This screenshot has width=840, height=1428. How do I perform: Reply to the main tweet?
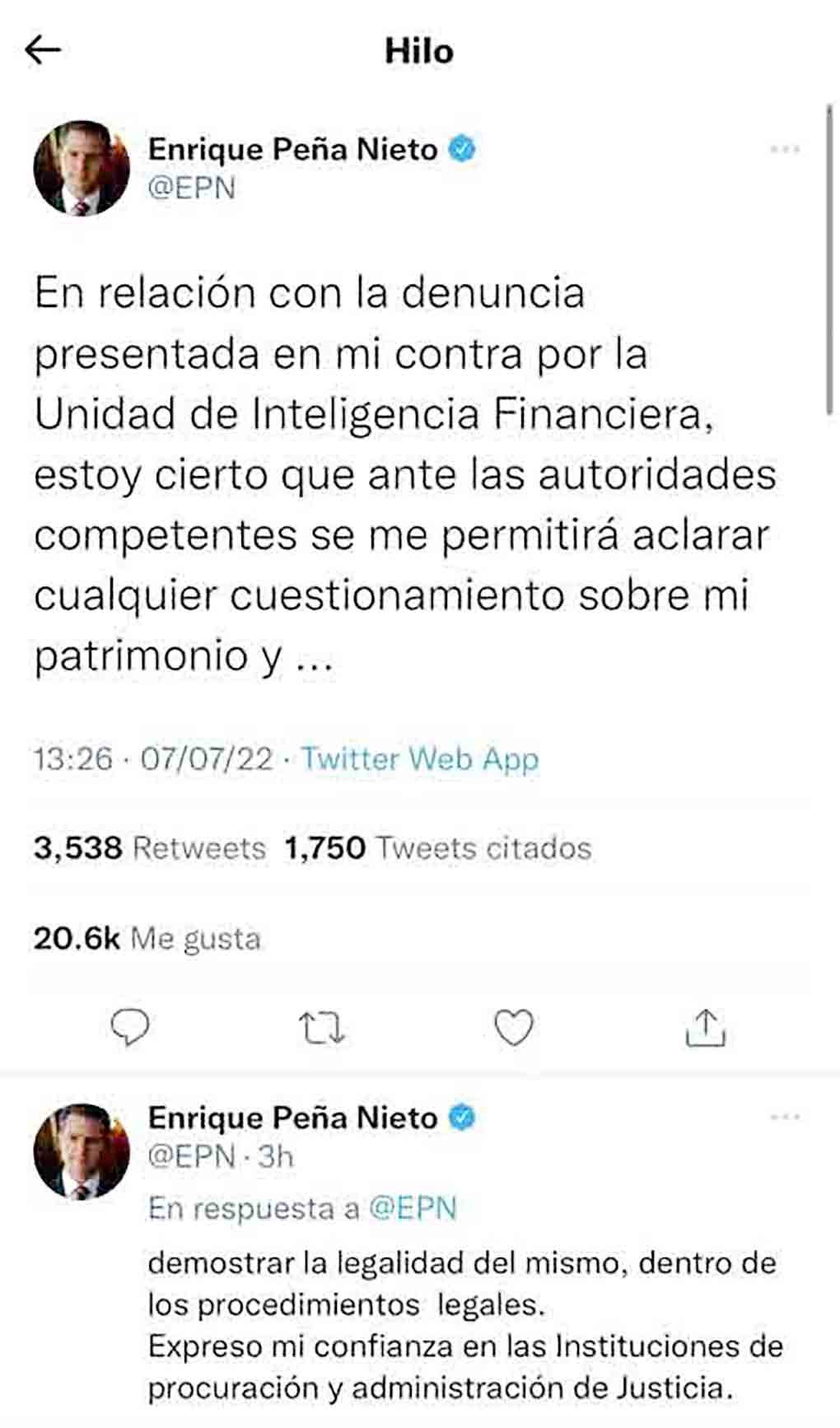coord(130,1028)
